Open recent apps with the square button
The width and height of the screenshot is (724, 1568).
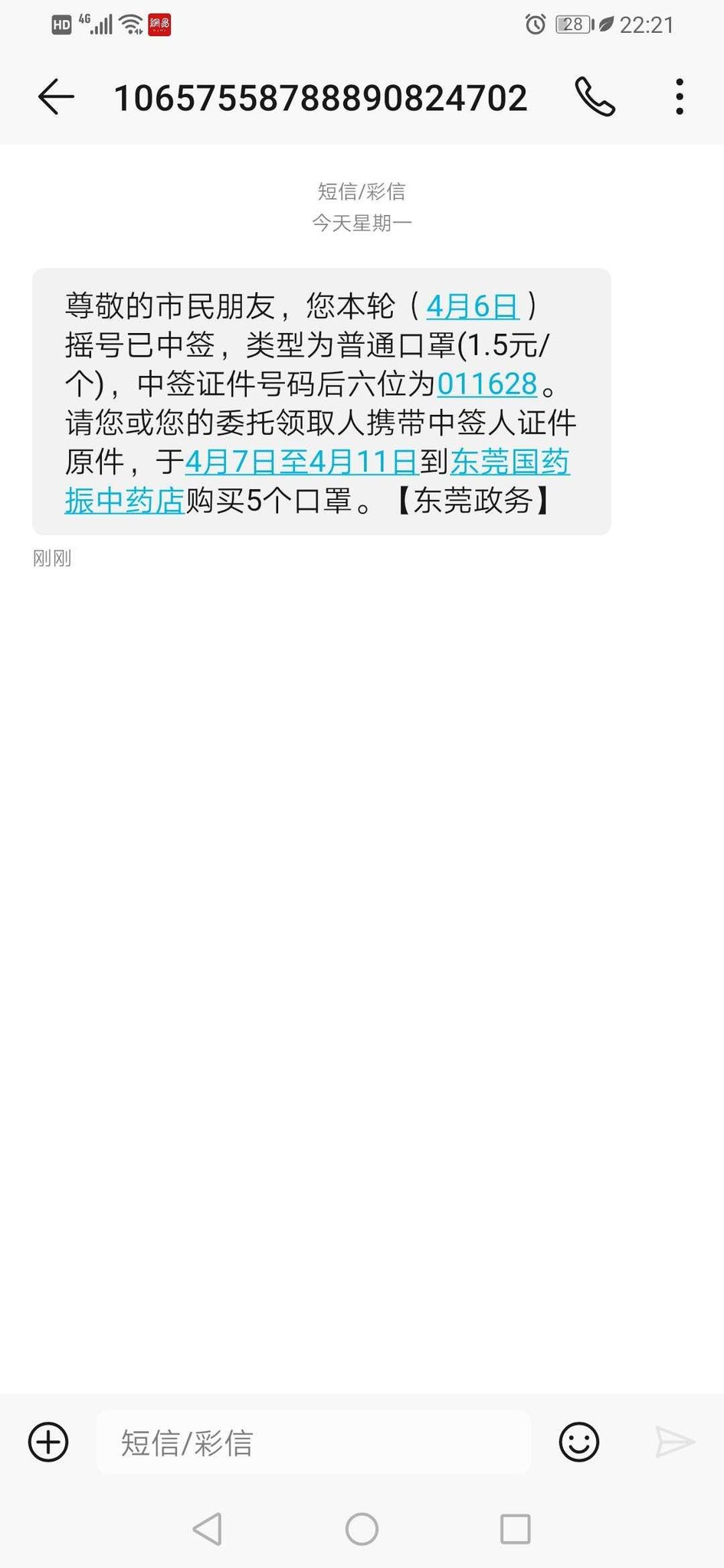[516, 1529]
